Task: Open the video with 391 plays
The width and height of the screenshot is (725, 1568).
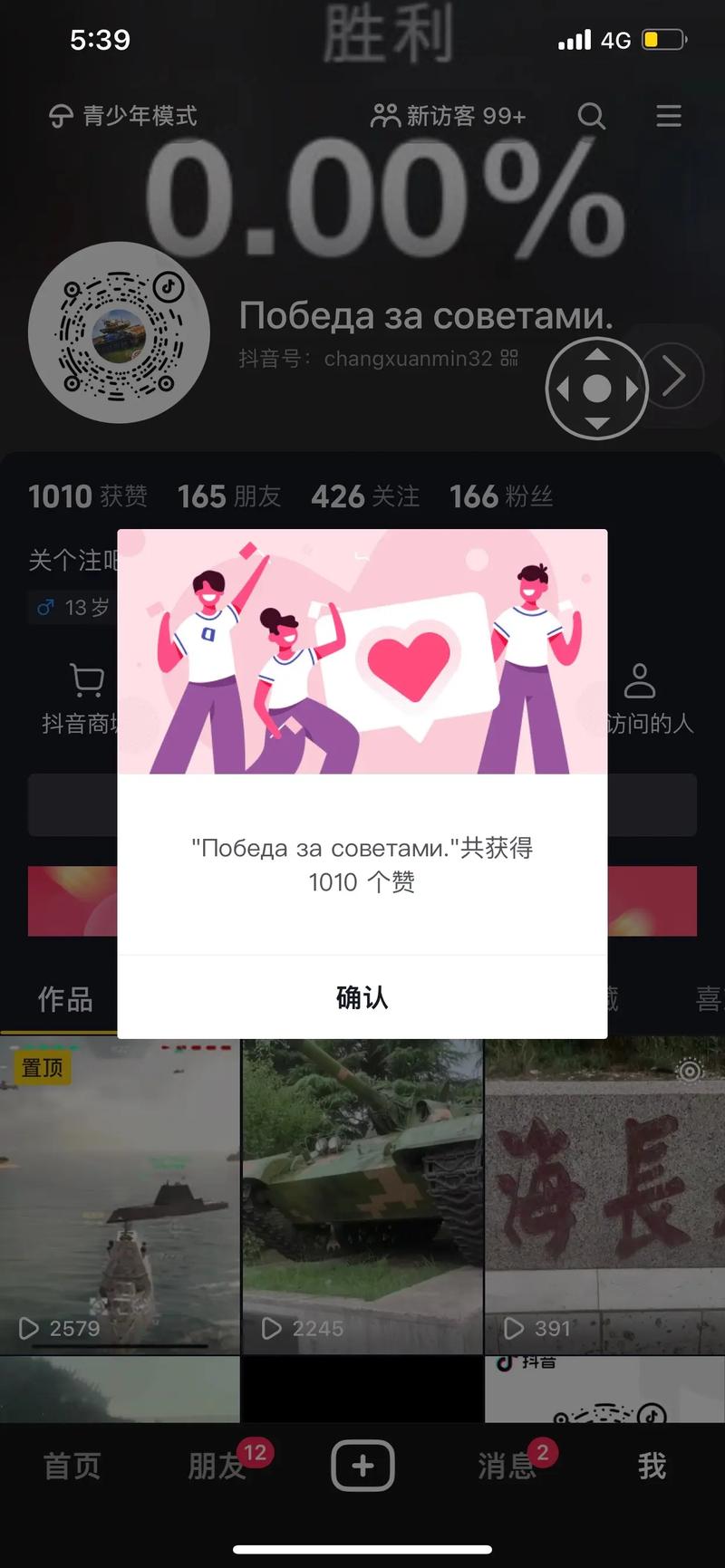Action: [x=605, y=1197]
